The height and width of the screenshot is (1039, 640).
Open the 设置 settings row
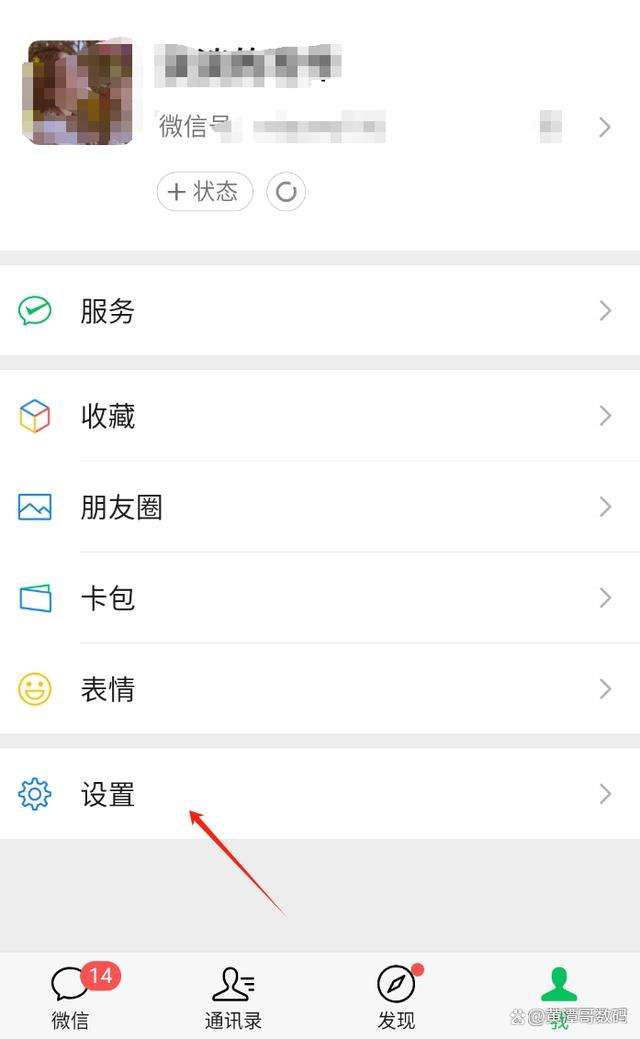click(320, 793)
